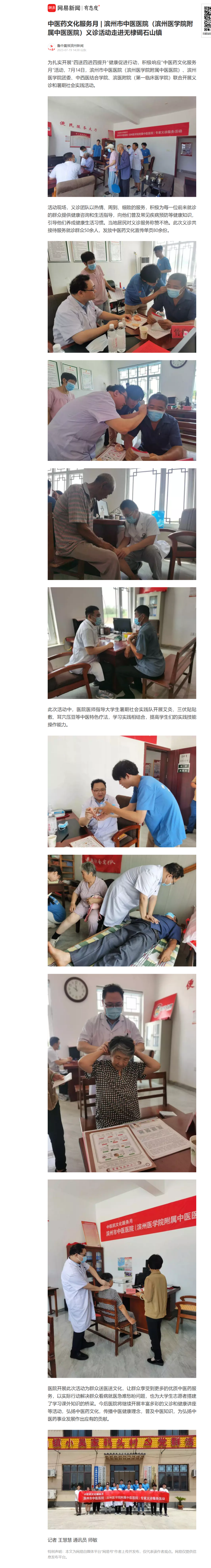Open the 鲁中晨报滨州新闻 source page
211x1568 pixels.
pos(70,45)
